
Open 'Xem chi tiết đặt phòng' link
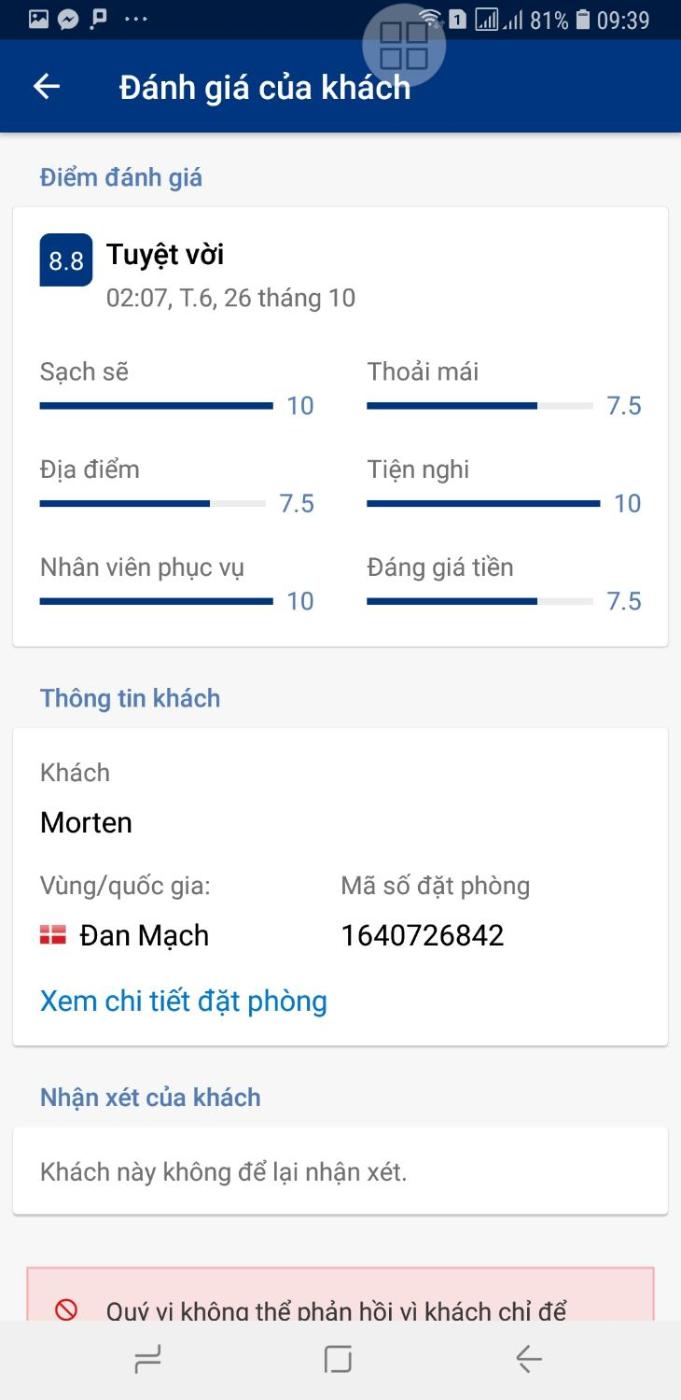[x=184, y=1001]
